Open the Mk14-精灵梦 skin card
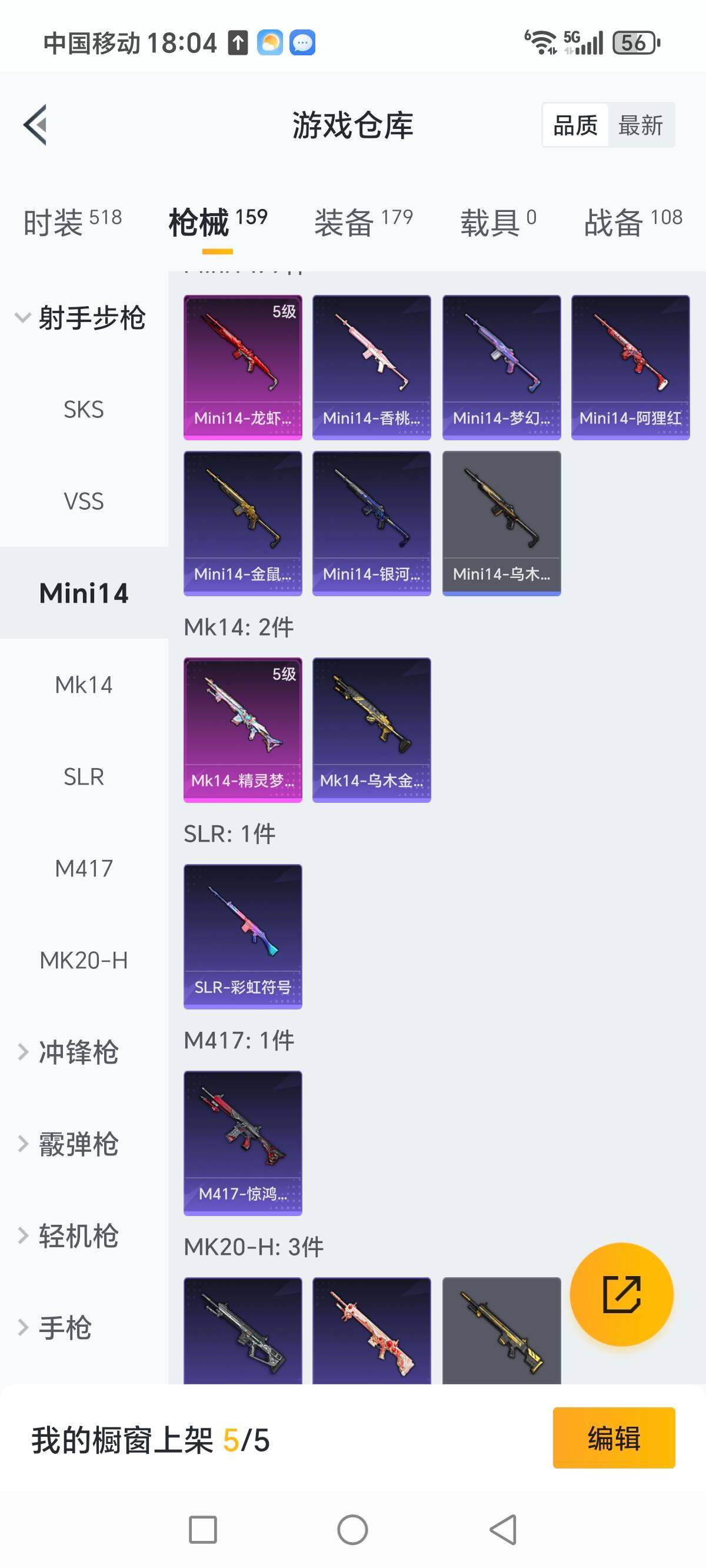Screen dimensions: 706x1568 243,730
